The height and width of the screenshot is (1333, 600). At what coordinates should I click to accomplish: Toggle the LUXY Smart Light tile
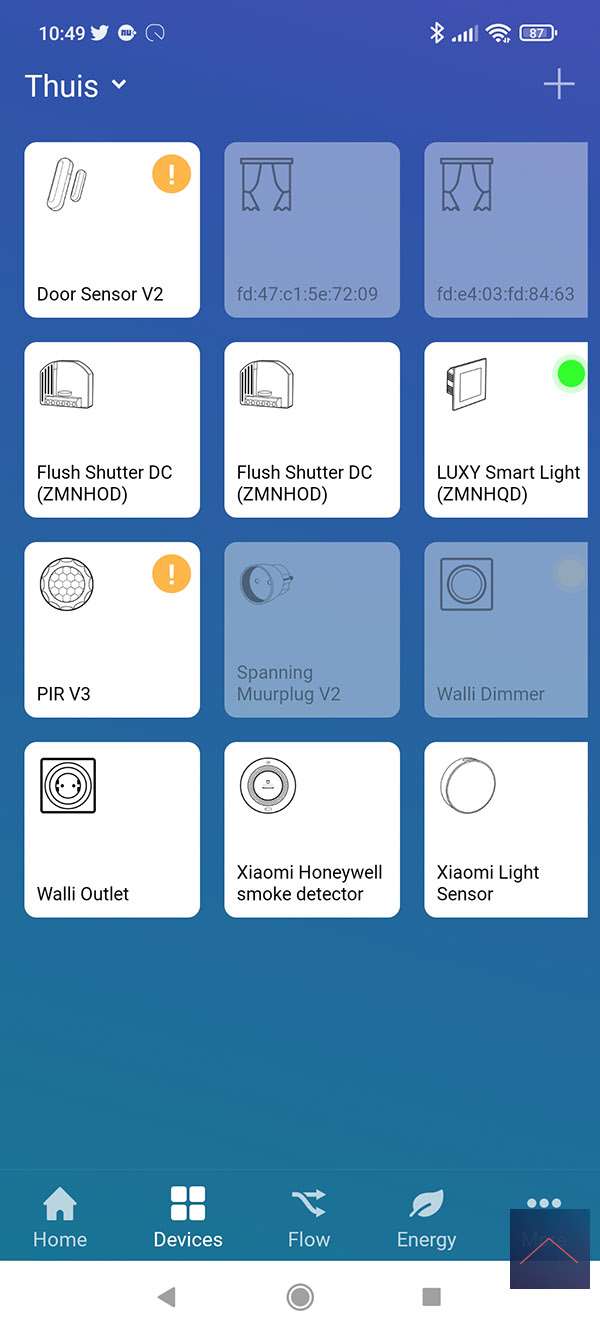click(506, 430)
